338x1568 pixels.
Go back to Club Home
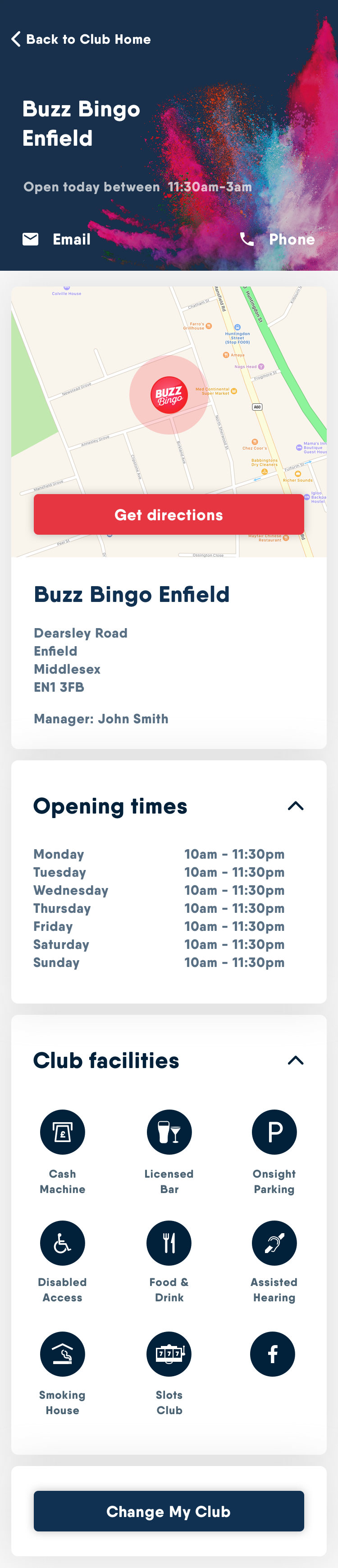point(81,40)
